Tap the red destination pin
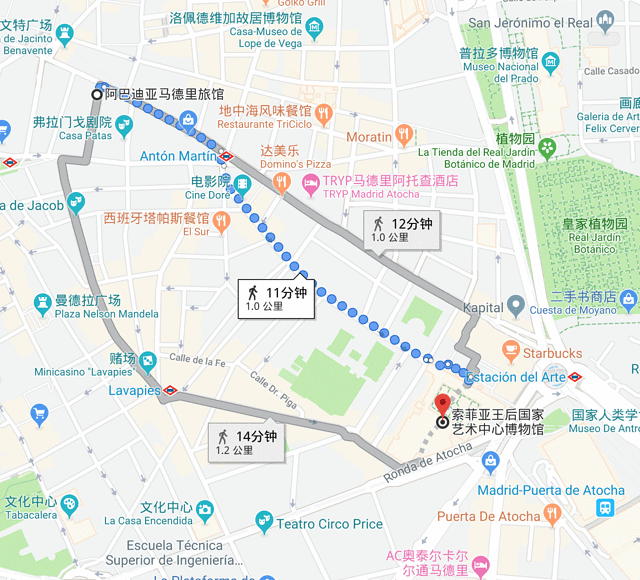640x580 pixels. [442, 406]
